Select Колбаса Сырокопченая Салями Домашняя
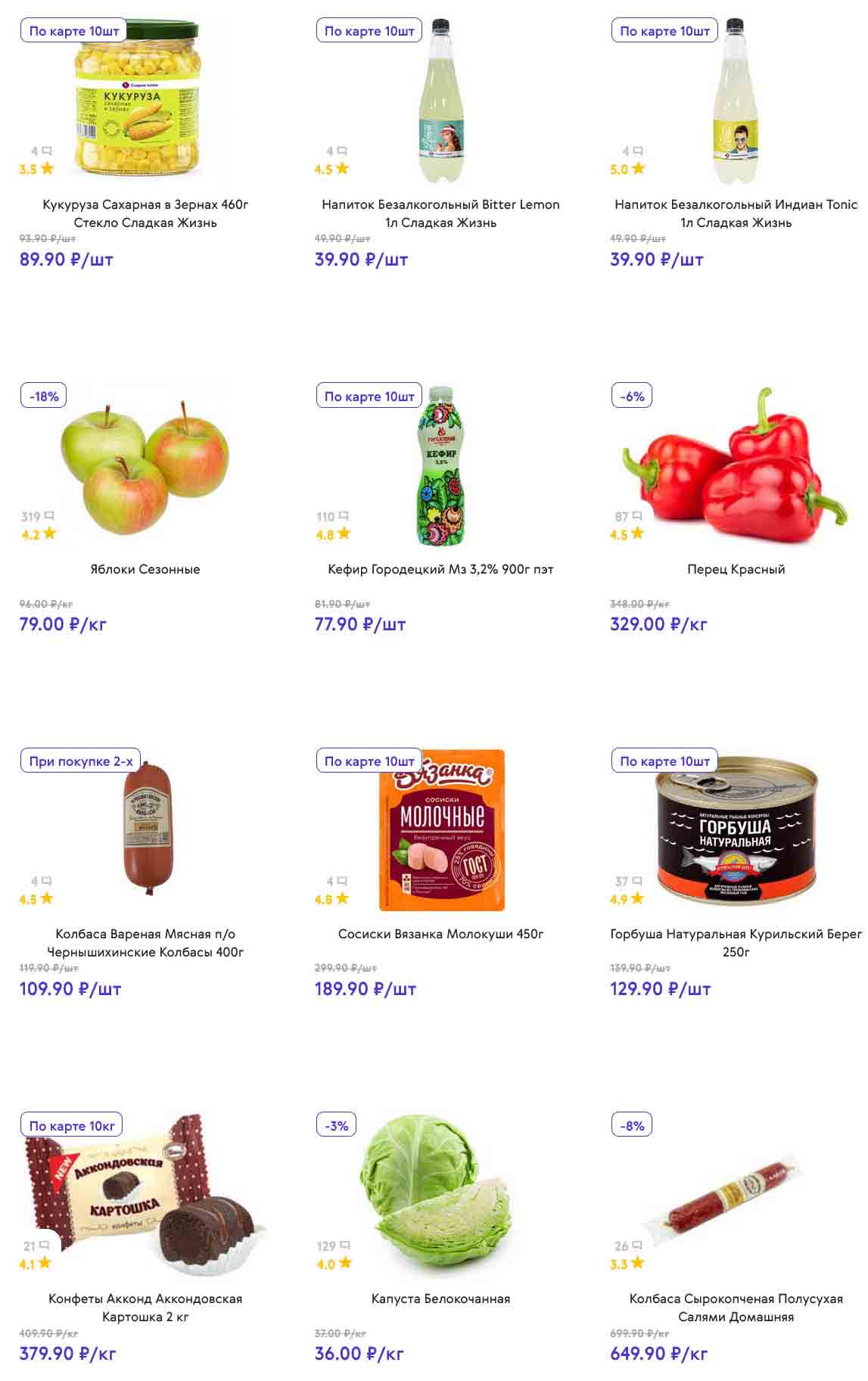The width and height of the screenshot is (868, 1381). [x=736, y=1308]
